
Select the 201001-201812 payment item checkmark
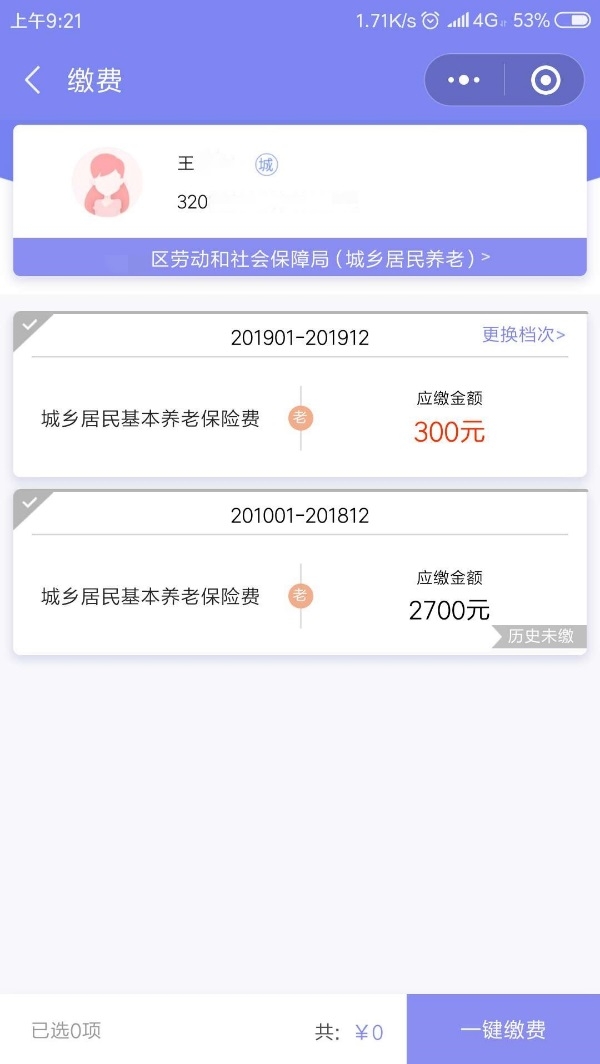[30, 504]
